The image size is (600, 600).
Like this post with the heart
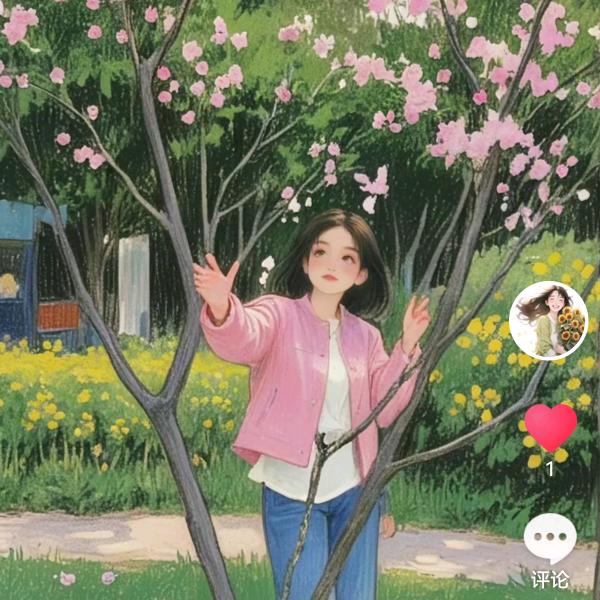click(x=550, y=426)
